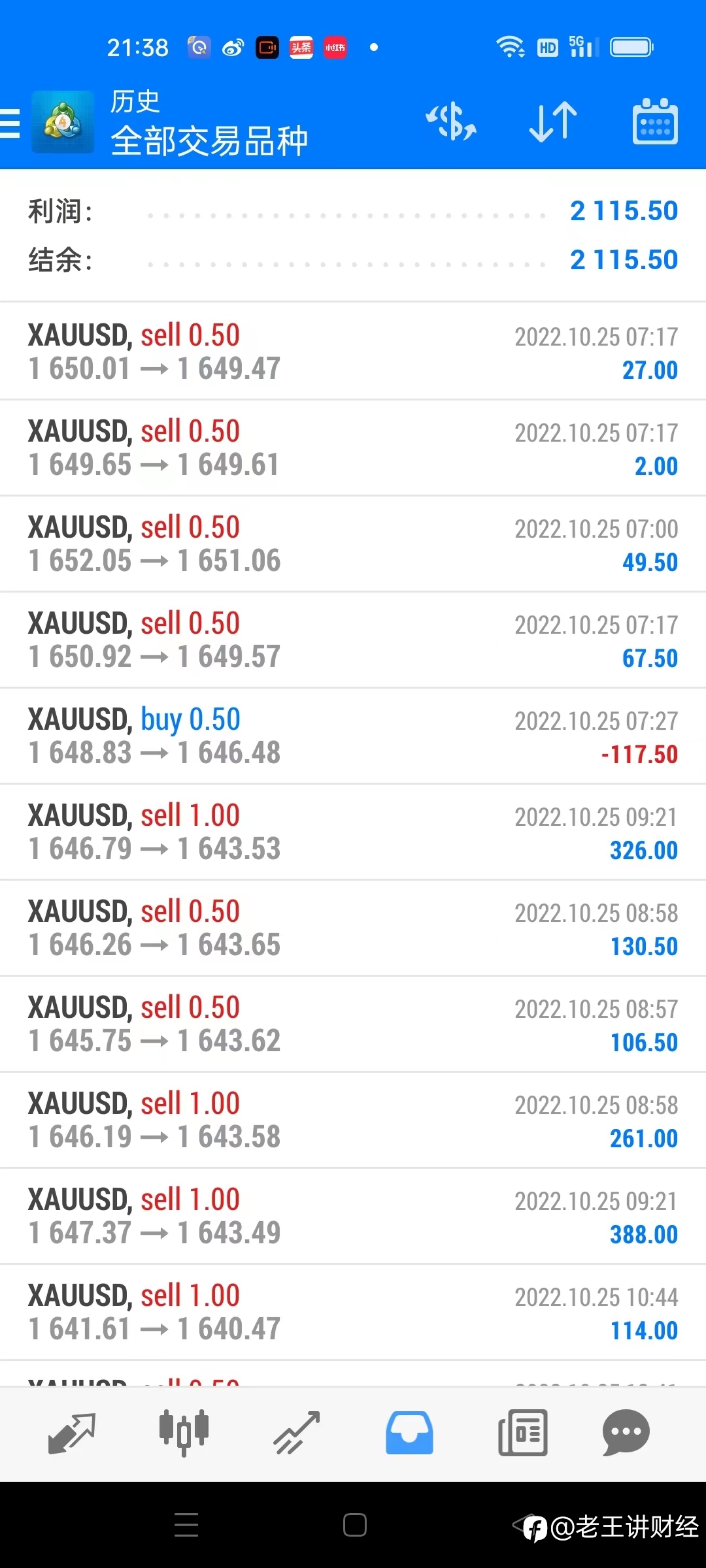706x1568 pixels.
Task: Switch to the chat messages tab
Action: click(x=626, y=1433)
